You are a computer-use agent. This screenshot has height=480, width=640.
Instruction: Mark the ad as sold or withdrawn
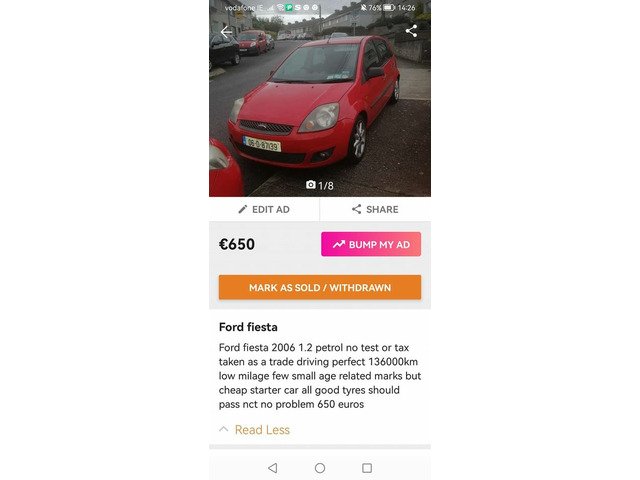320,287
